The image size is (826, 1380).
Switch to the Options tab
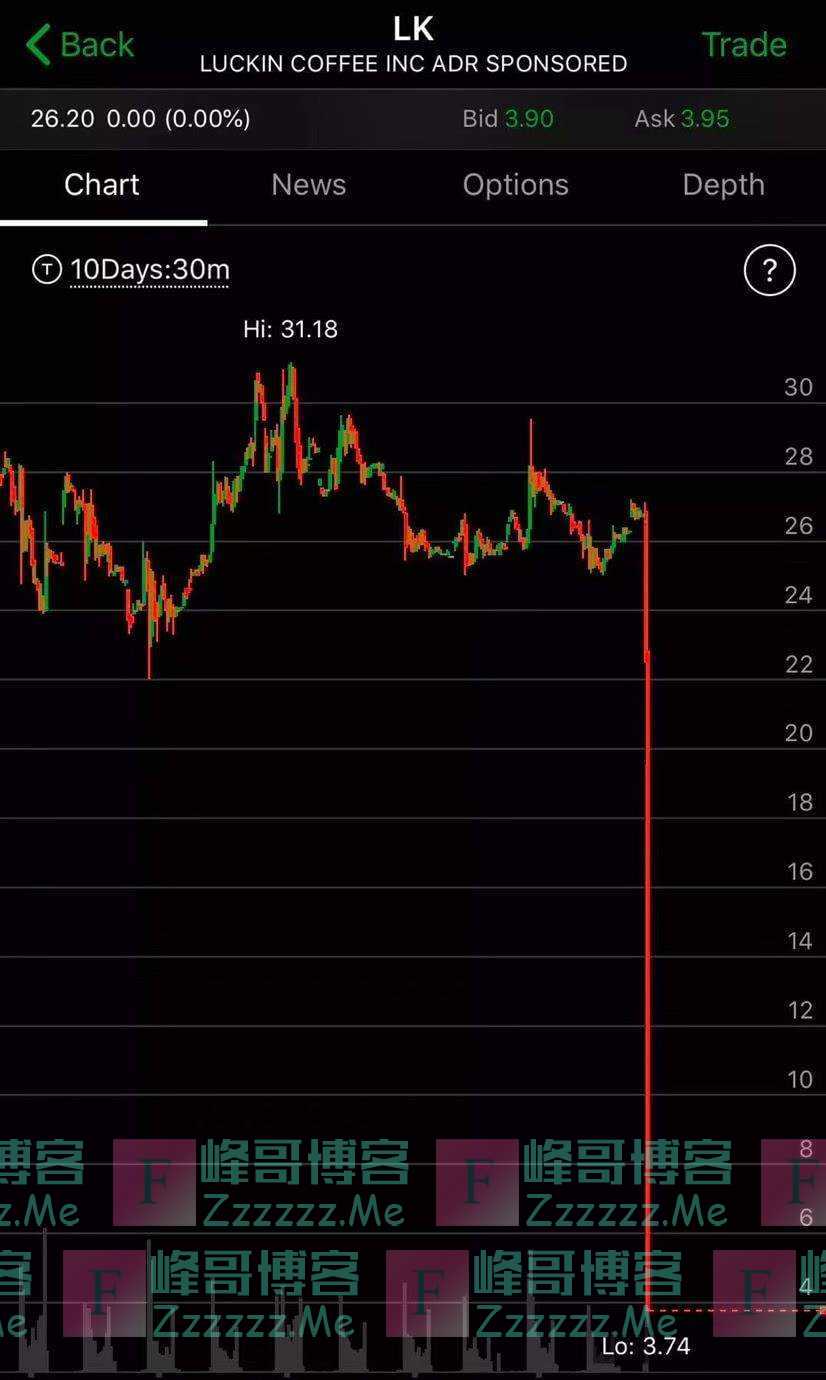(515, 185)
